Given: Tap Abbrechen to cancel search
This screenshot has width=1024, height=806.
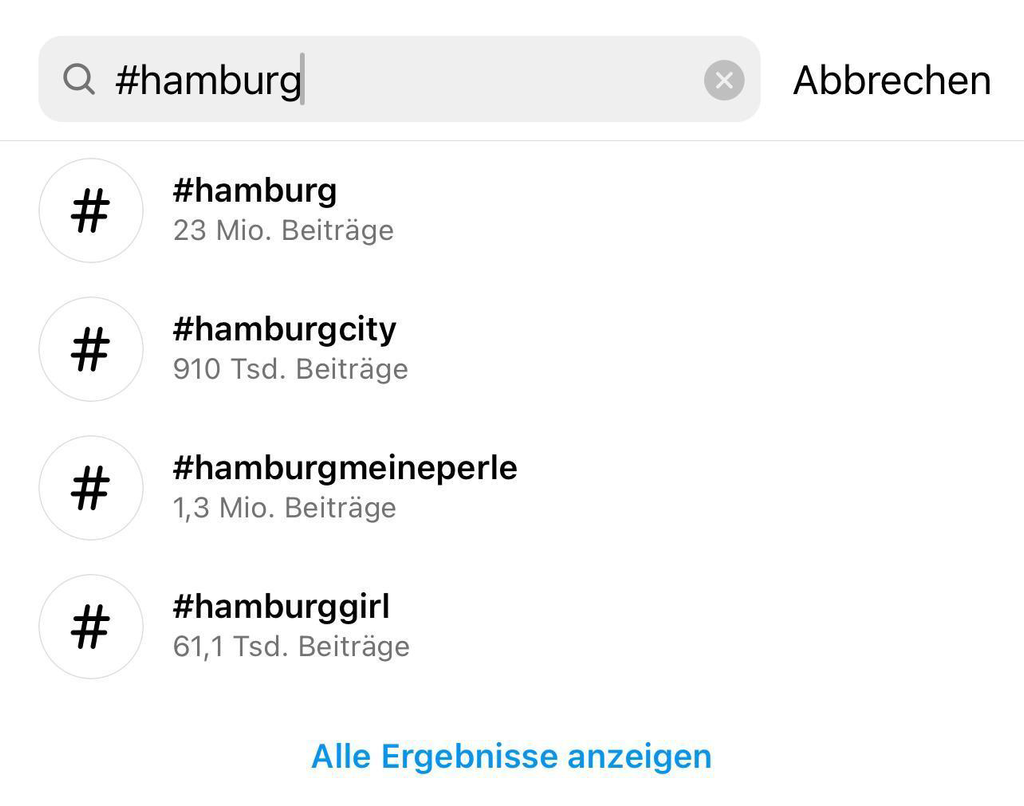Looking at the screenshot, I should click(x=892, y=80).
